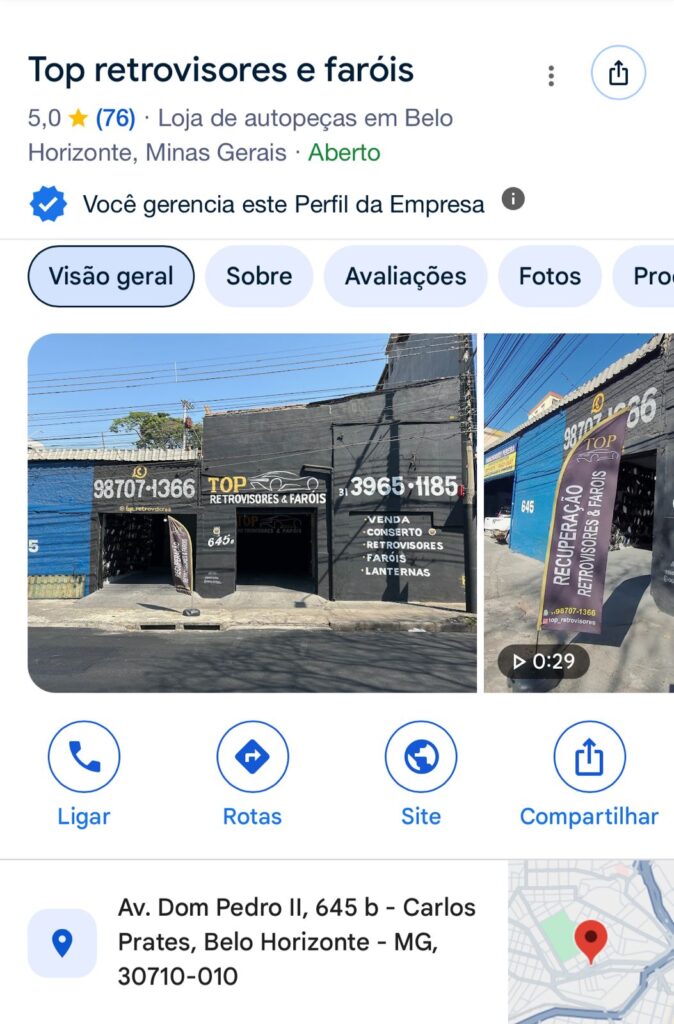Open the three-dot overflow menu
The height and width of the screenshot is (1024, 674).
(550, 75)
